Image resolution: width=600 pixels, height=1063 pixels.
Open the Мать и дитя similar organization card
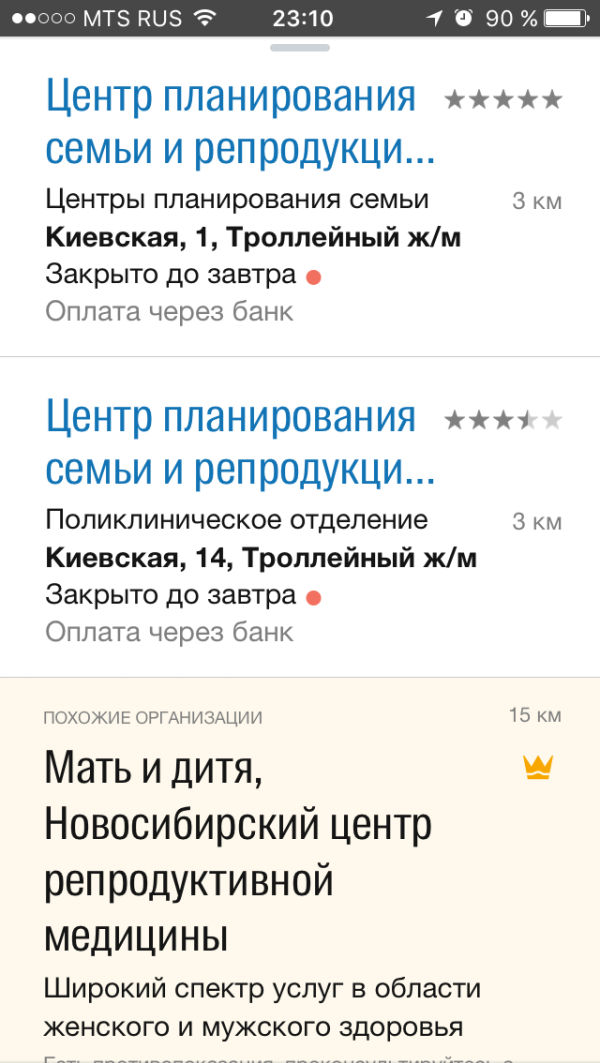[300, 870]
